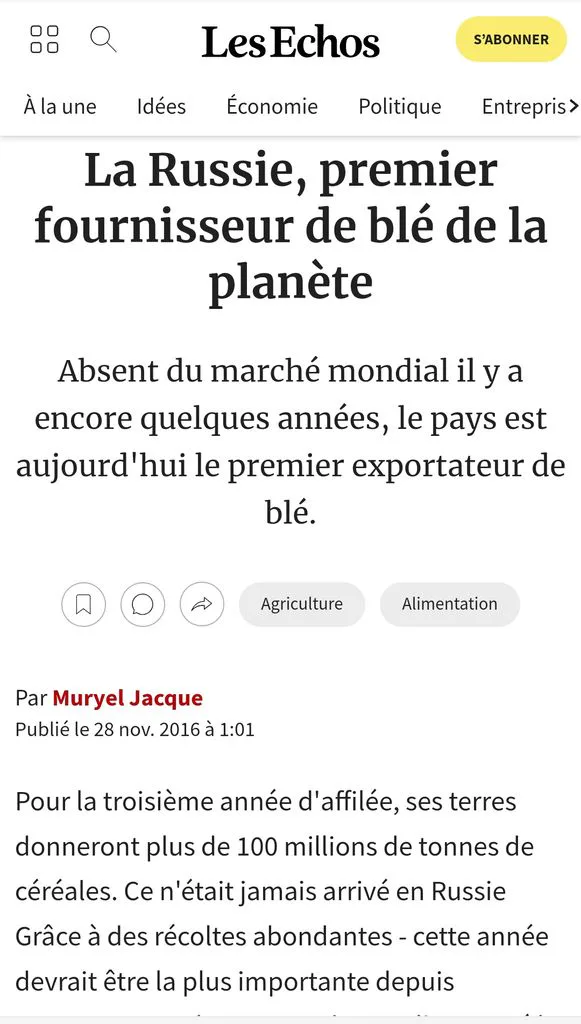Tap the S'ABONNER subscribe button
The image size is (581, 1024).
pyautogui.click(x=511, y=39)
